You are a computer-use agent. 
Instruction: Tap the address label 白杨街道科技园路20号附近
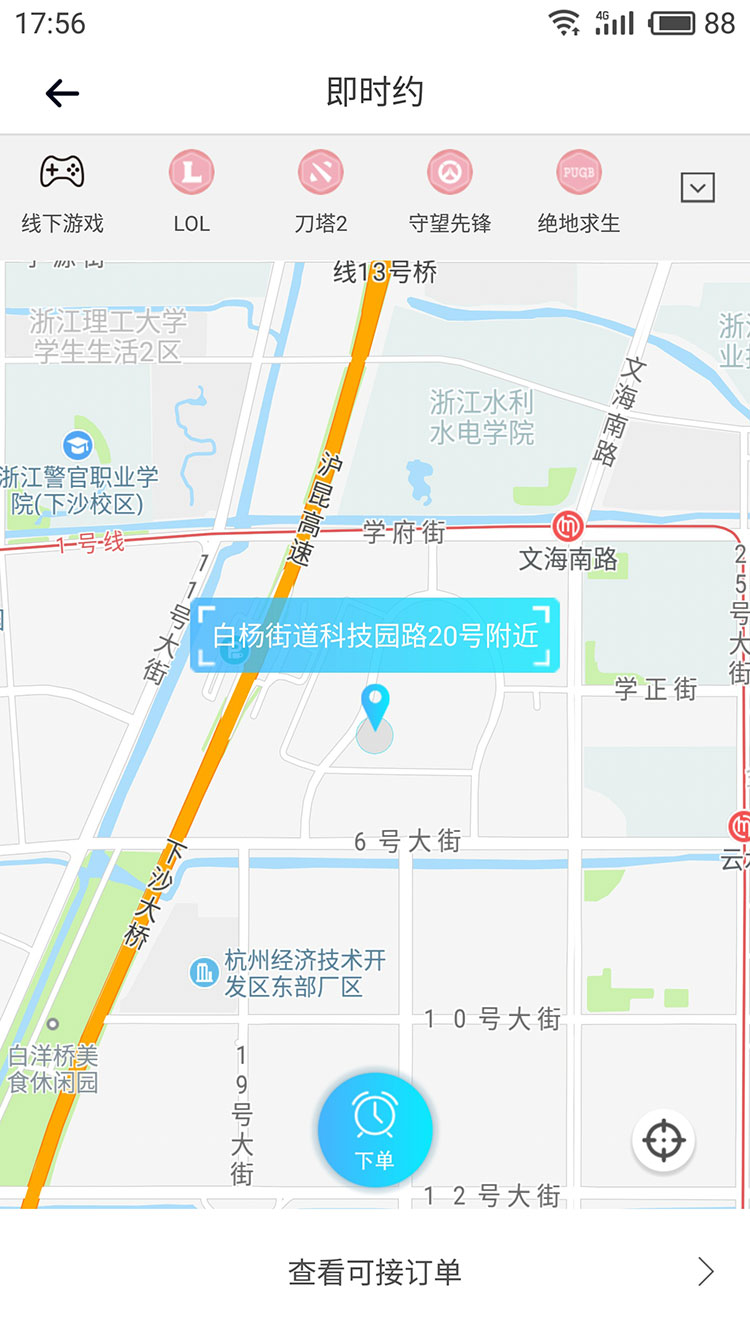pos(375,636)
